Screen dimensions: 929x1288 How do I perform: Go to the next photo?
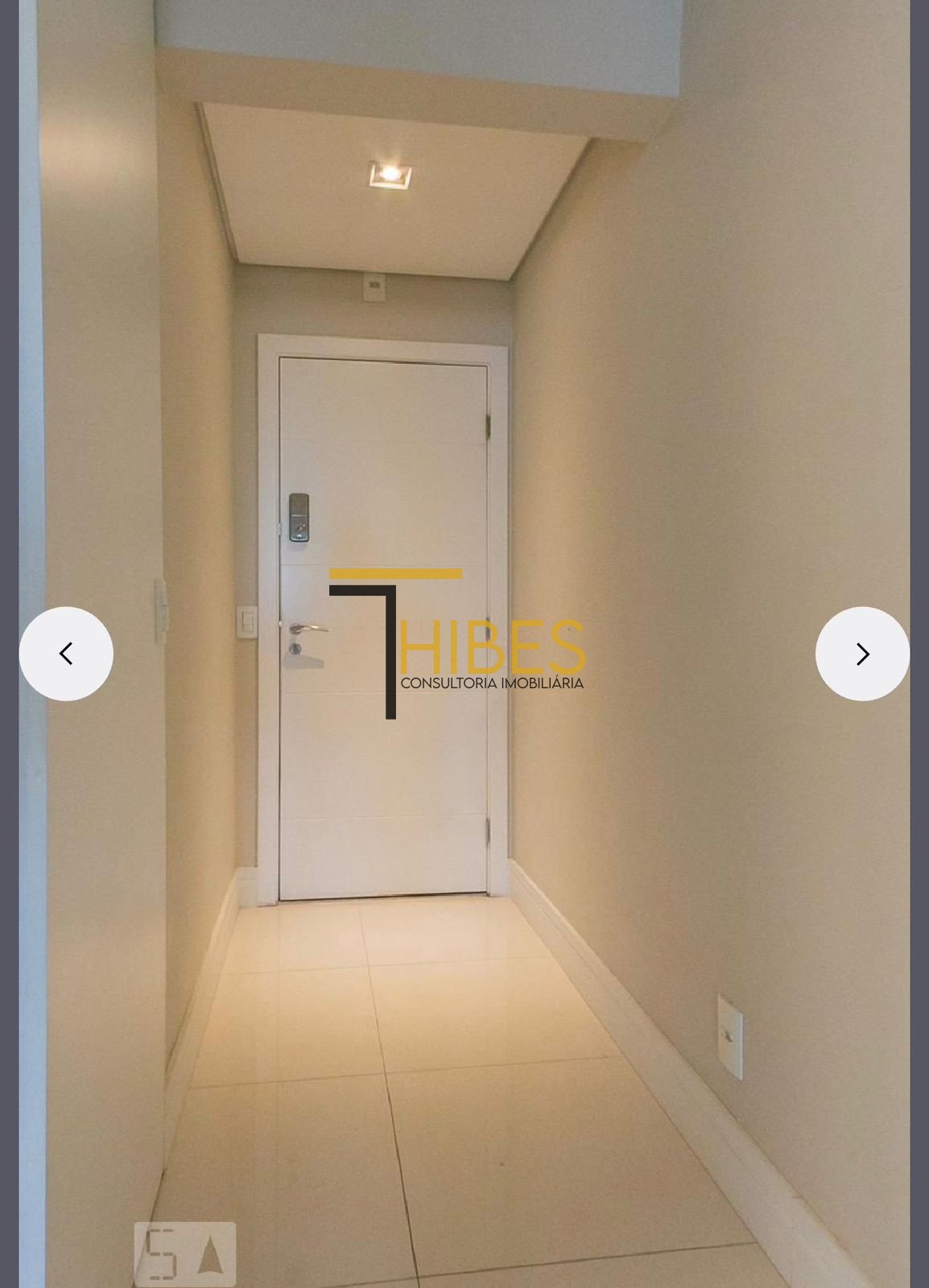click(x=862, y=654)
